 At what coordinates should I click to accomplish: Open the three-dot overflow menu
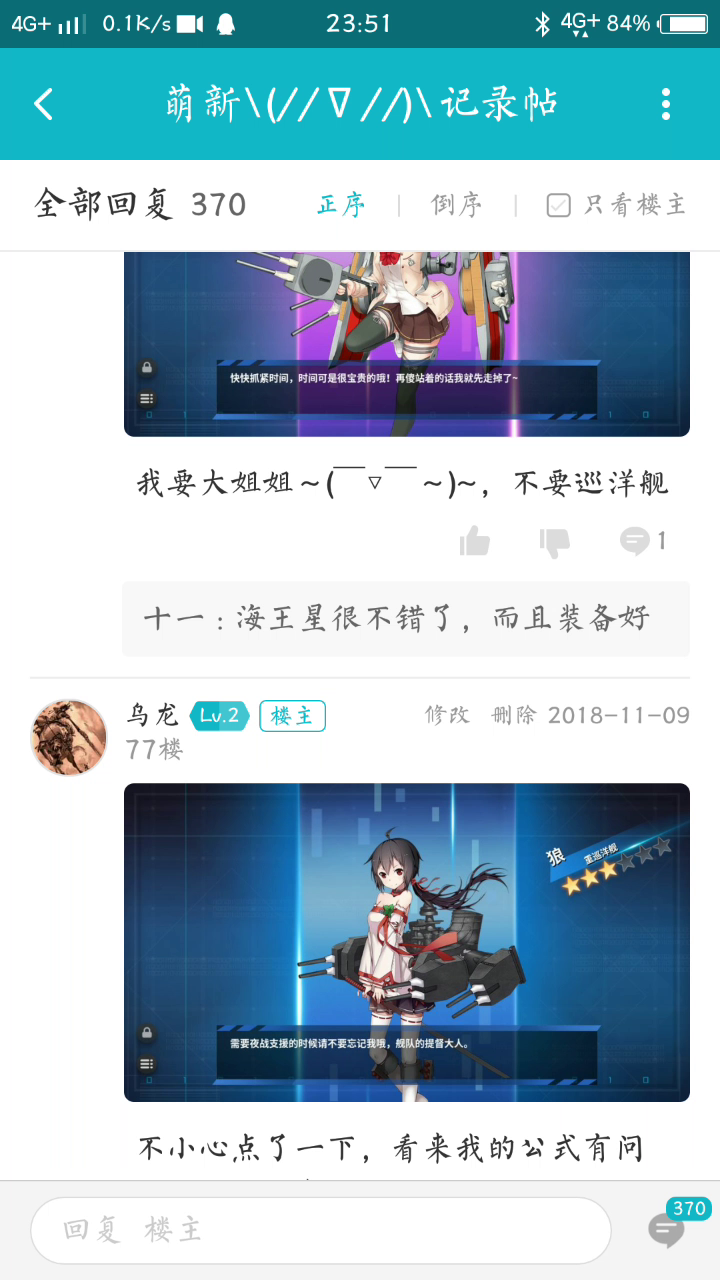pyautogui.click(x=666, y=104)
